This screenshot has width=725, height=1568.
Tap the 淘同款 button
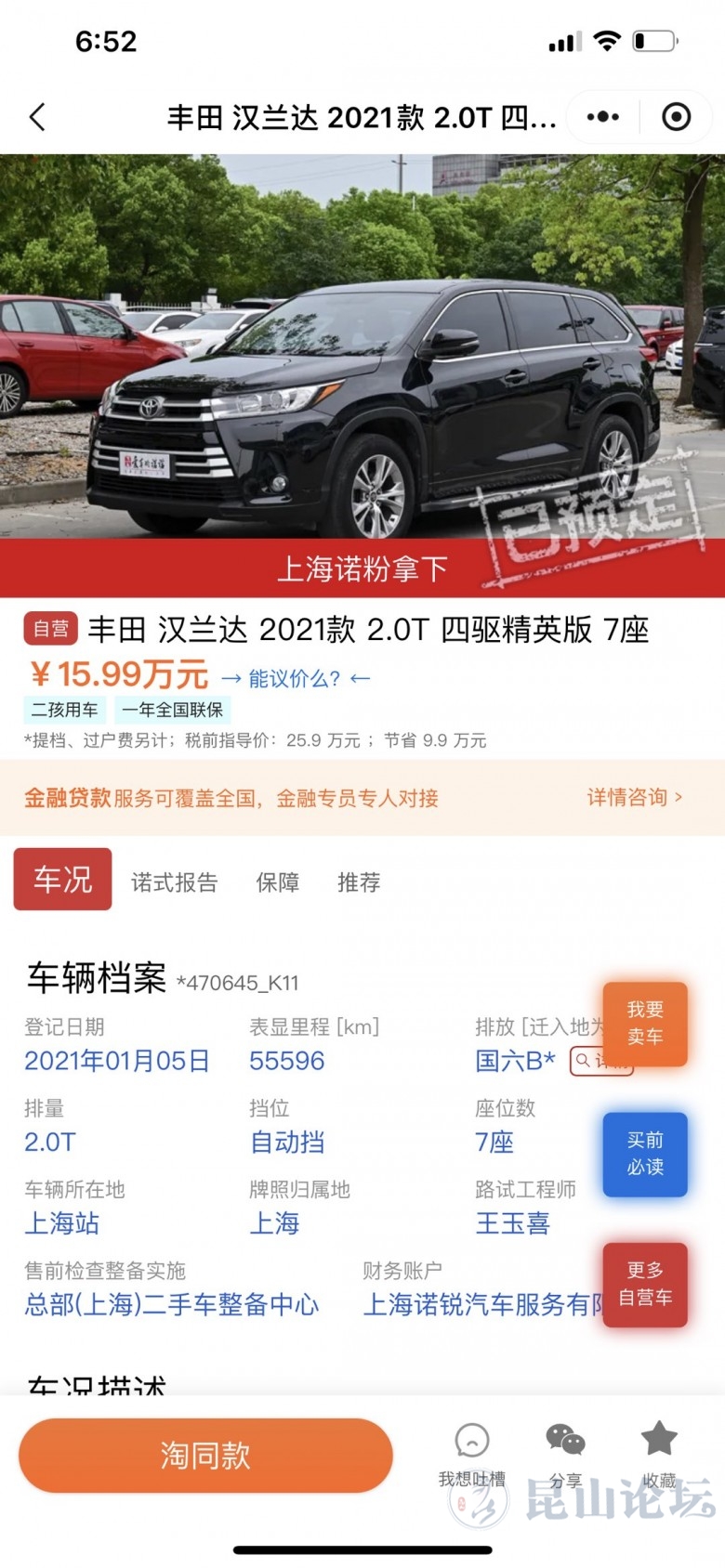pyautogui.click(x=205, y=1455)
